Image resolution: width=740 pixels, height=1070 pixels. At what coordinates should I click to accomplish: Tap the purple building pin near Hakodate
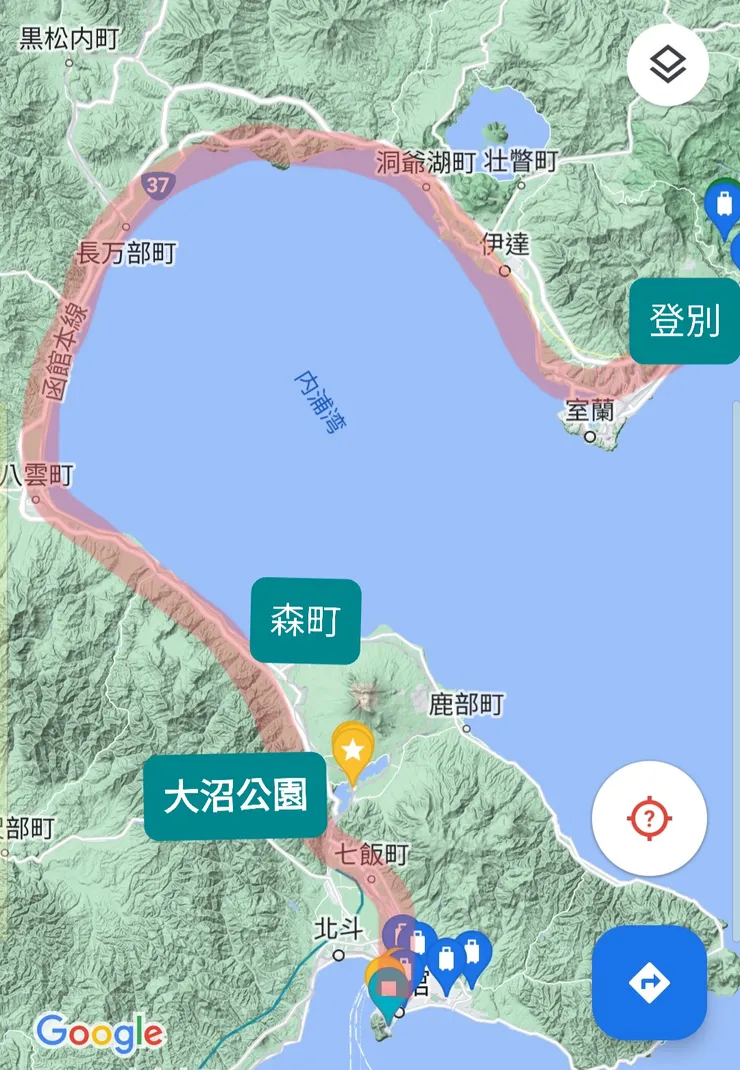click(x=398, y=932)
